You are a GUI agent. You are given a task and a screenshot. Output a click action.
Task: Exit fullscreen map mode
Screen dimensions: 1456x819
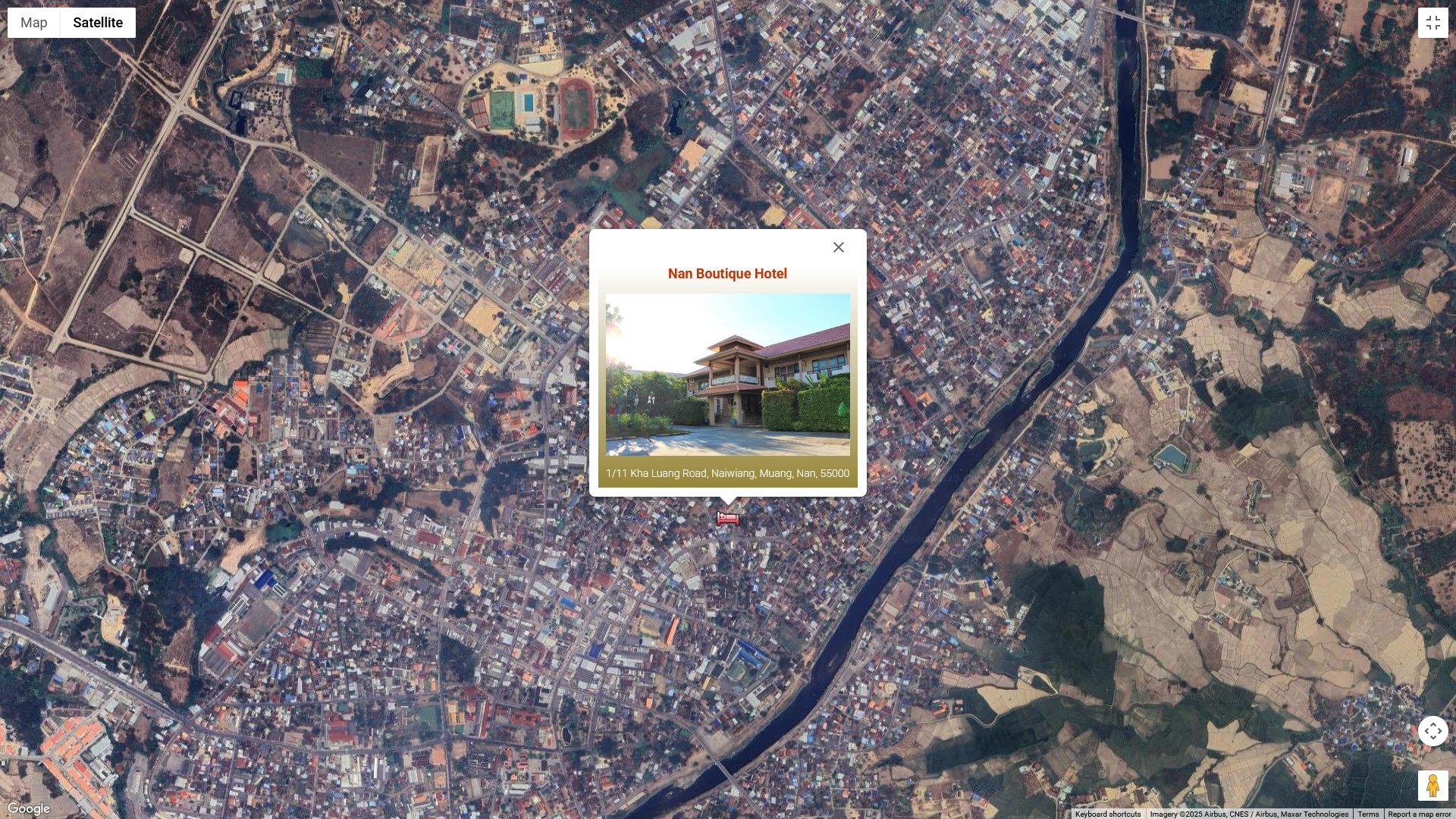[x=1432, y=23]
